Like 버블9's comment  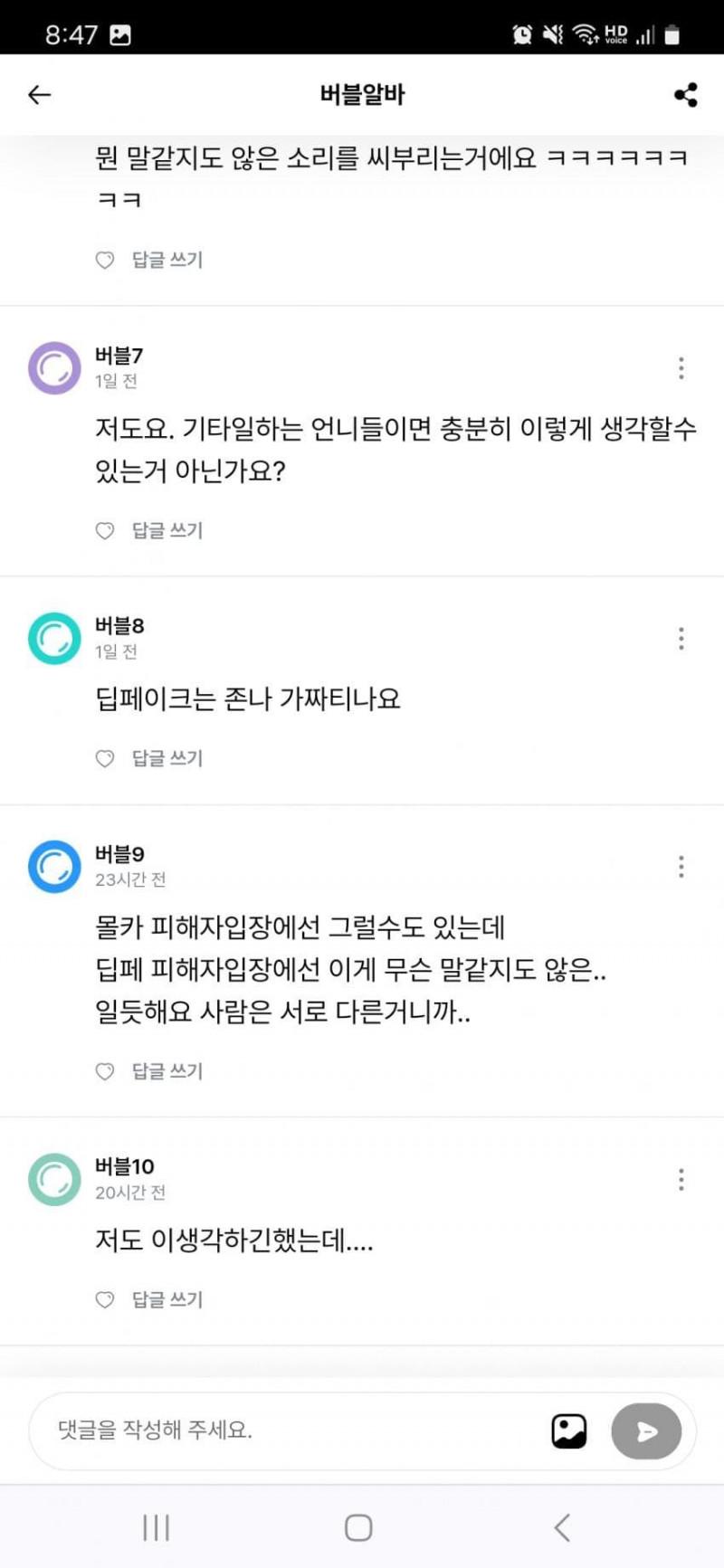tap(105, 1071)
